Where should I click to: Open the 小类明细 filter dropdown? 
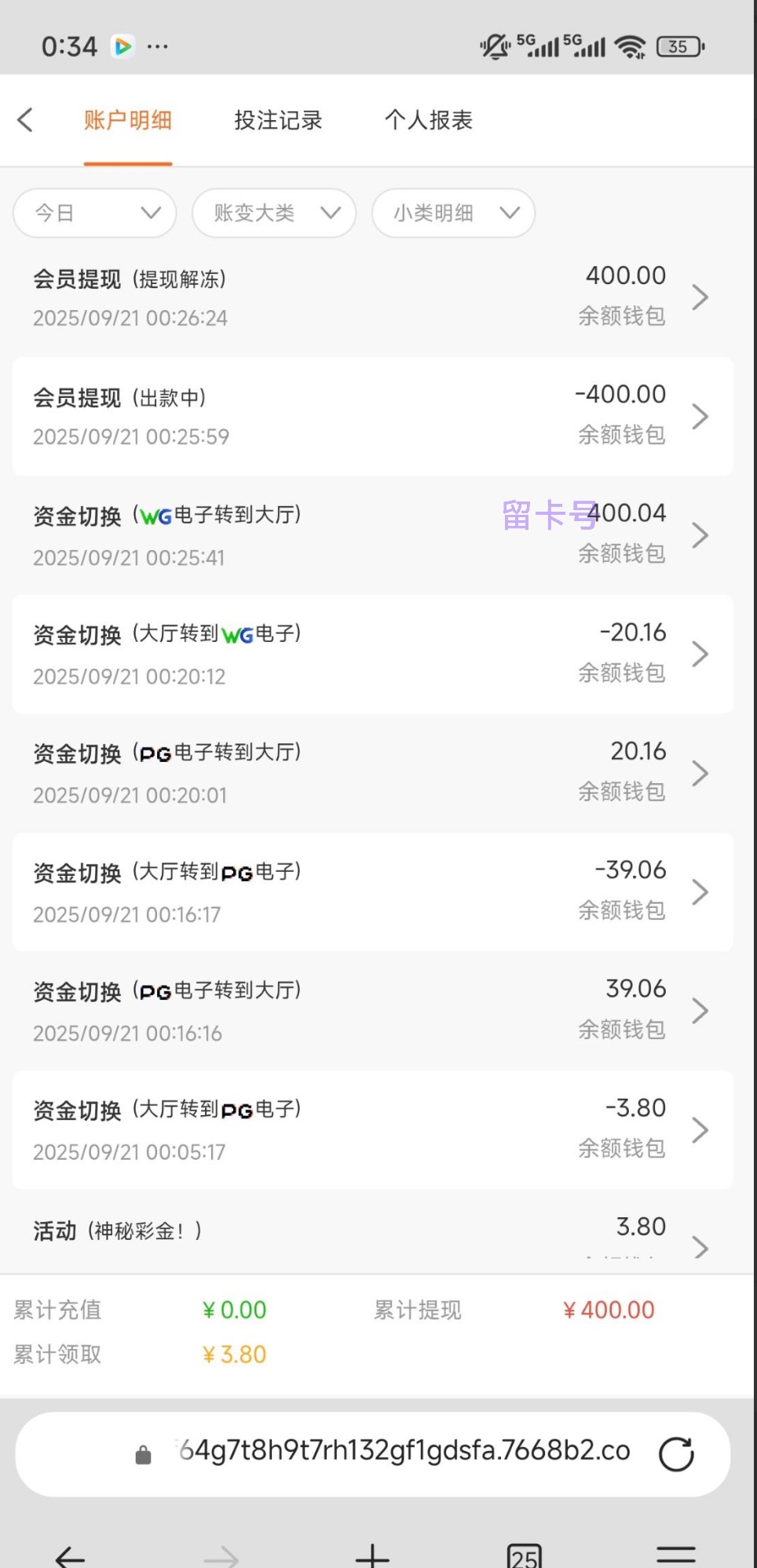click(x=453, y=213)
